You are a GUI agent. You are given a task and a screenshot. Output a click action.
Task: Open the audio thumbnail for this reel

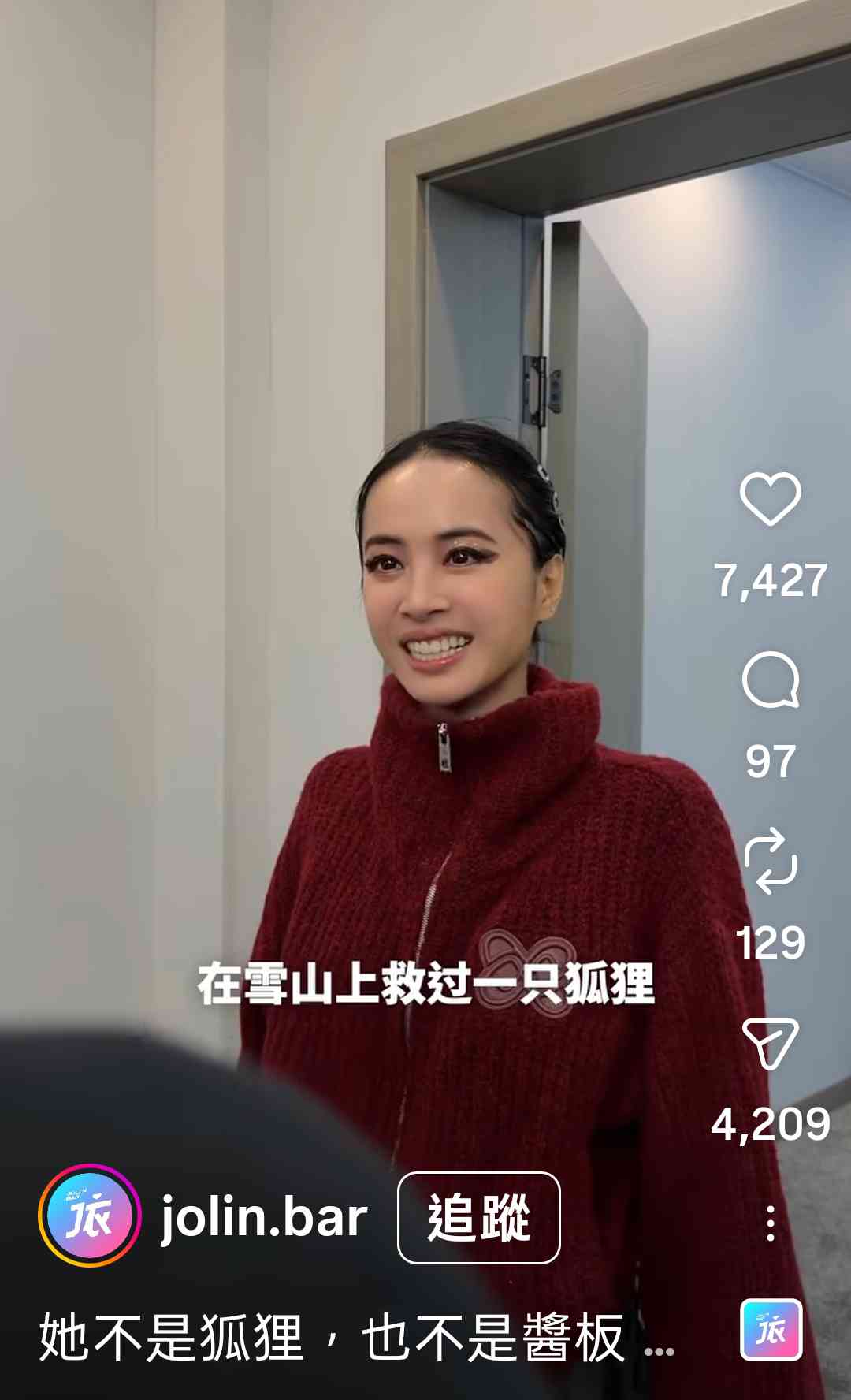(x=771, y=1330)
